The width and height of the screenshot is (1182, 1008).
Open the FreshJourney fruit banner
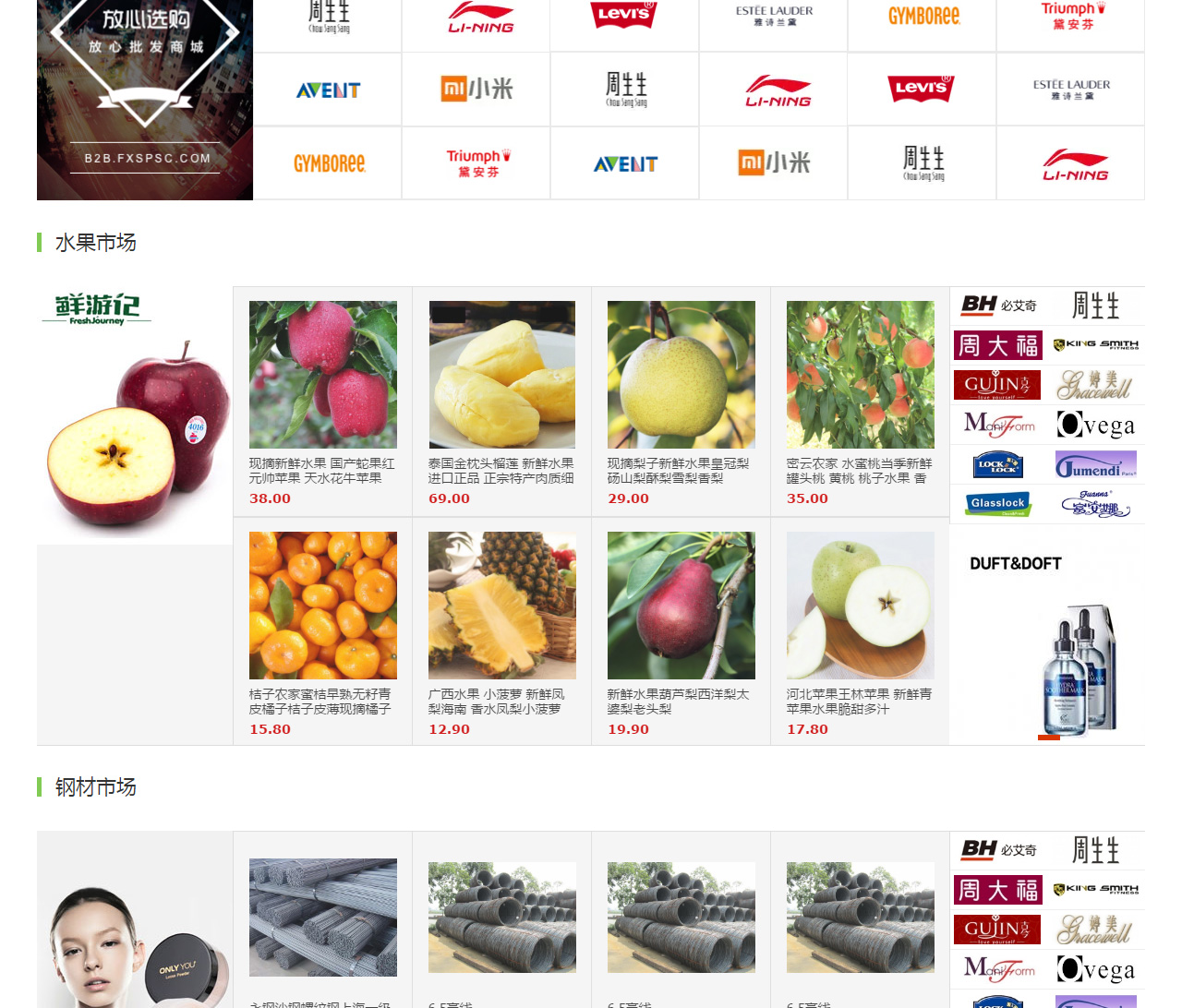135,415
